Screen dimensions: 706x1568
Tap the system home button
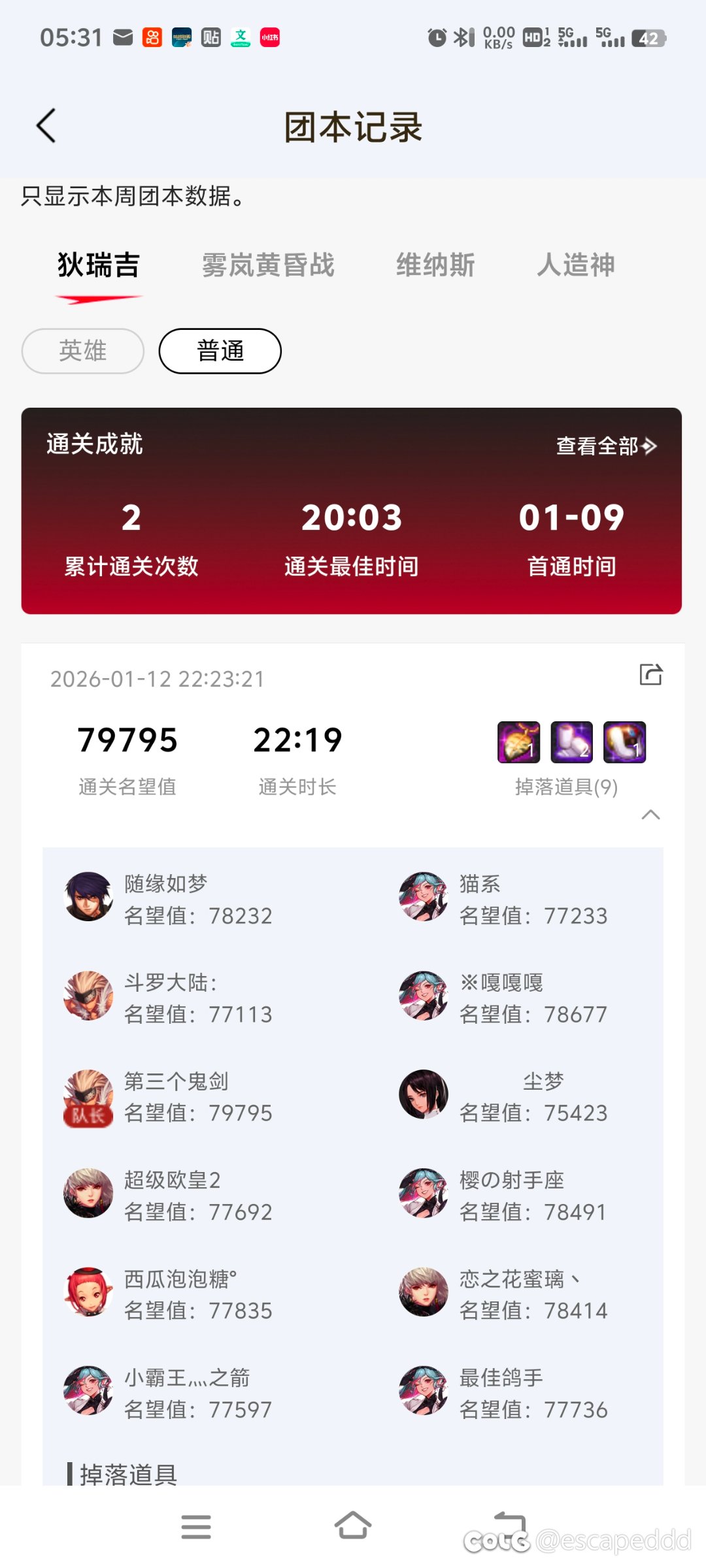coord(353,1526)
